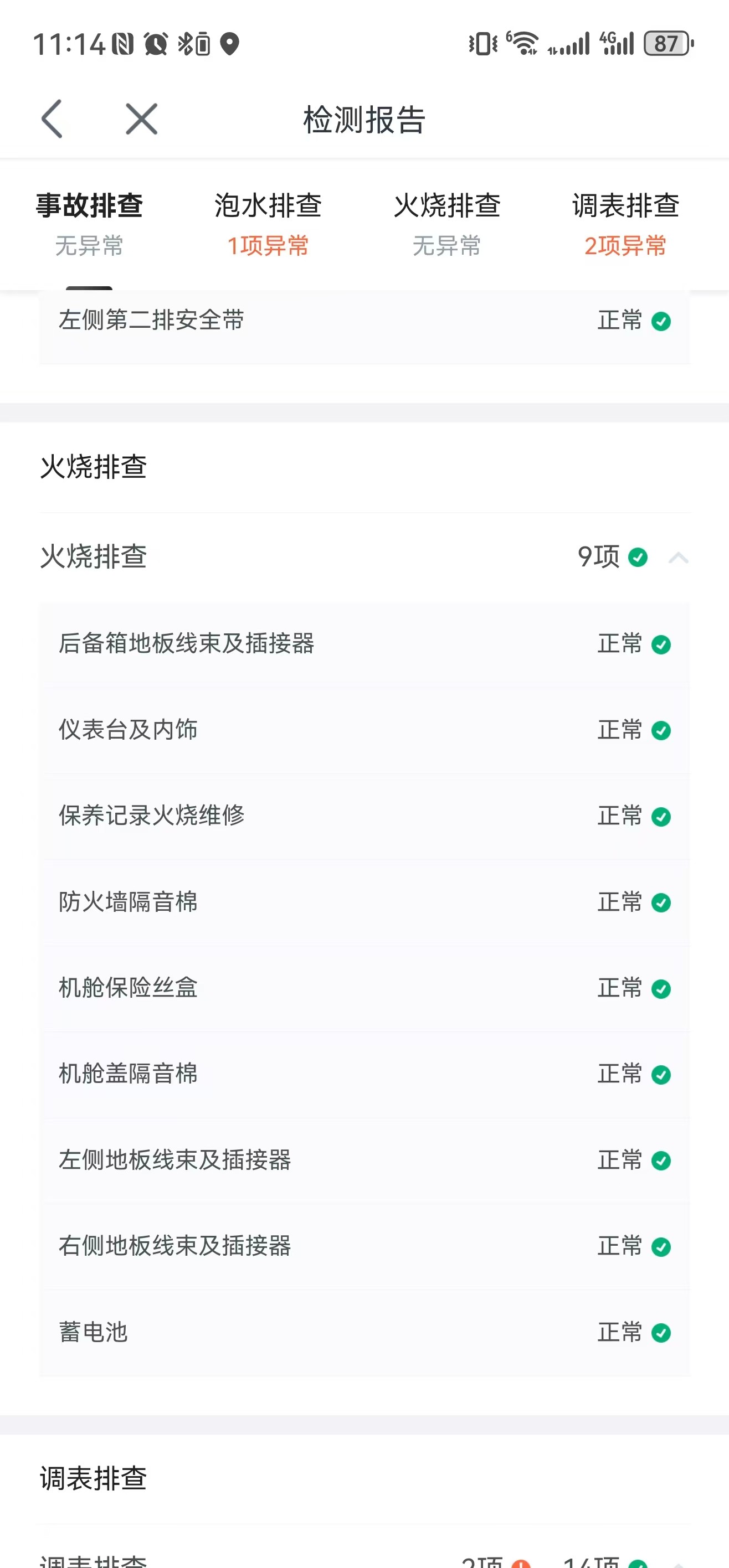Viewport: 729px width, 1568px height.
Task: Select the 火烧排查 tab at top
Action: [446, 223]
